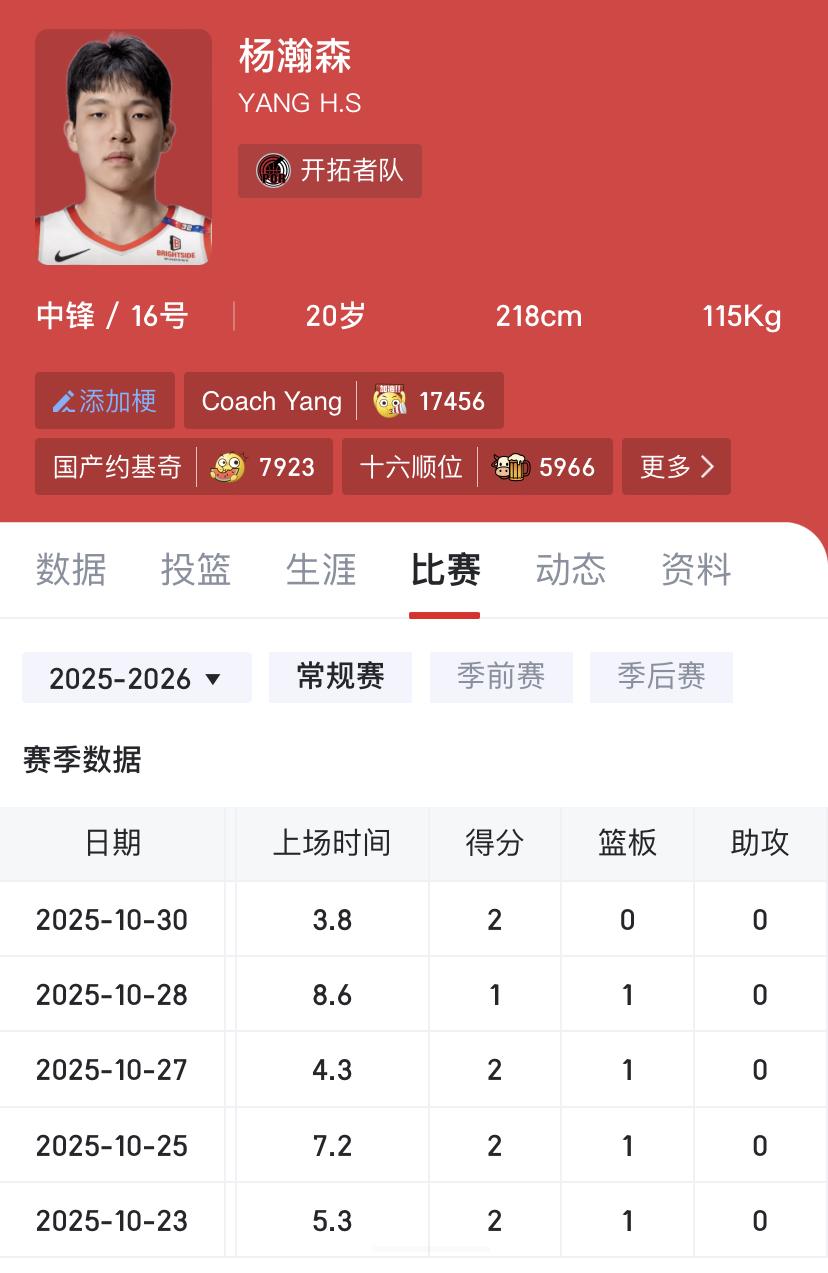
Task: Select the 季前赛 filter
Action: (x=501, y=677)
